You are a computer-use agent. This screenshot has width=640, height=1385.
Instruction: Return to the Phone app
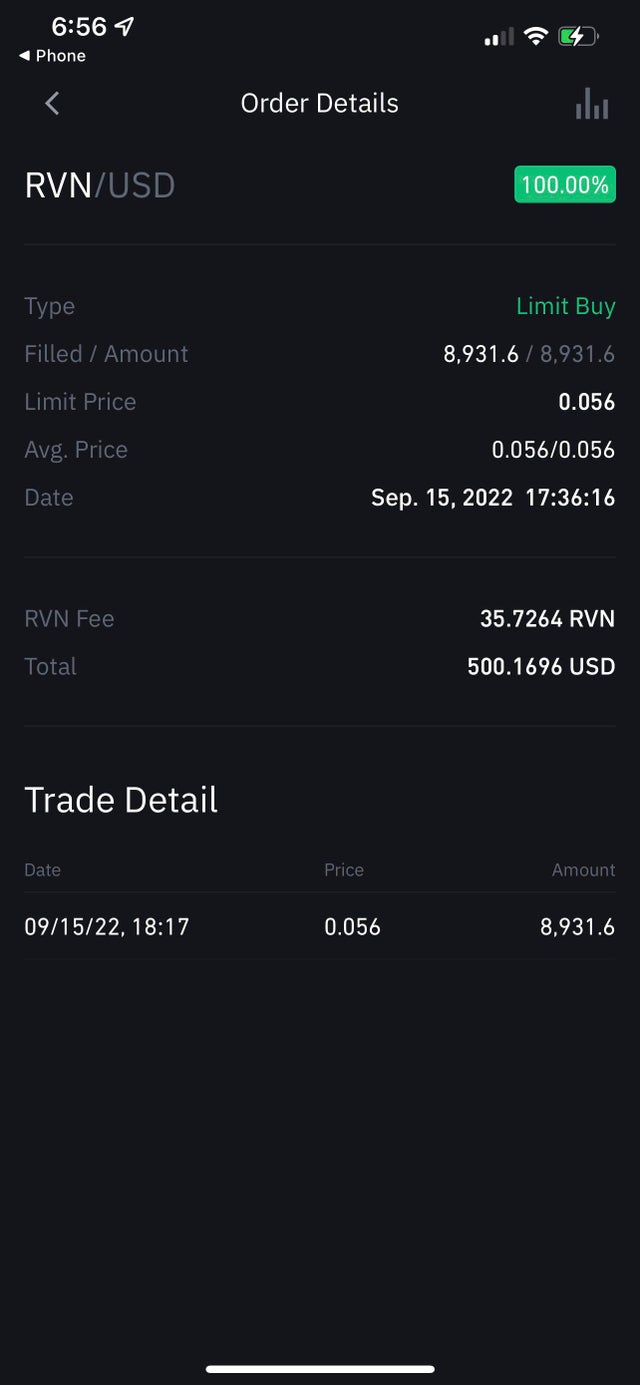click(52, 56)
